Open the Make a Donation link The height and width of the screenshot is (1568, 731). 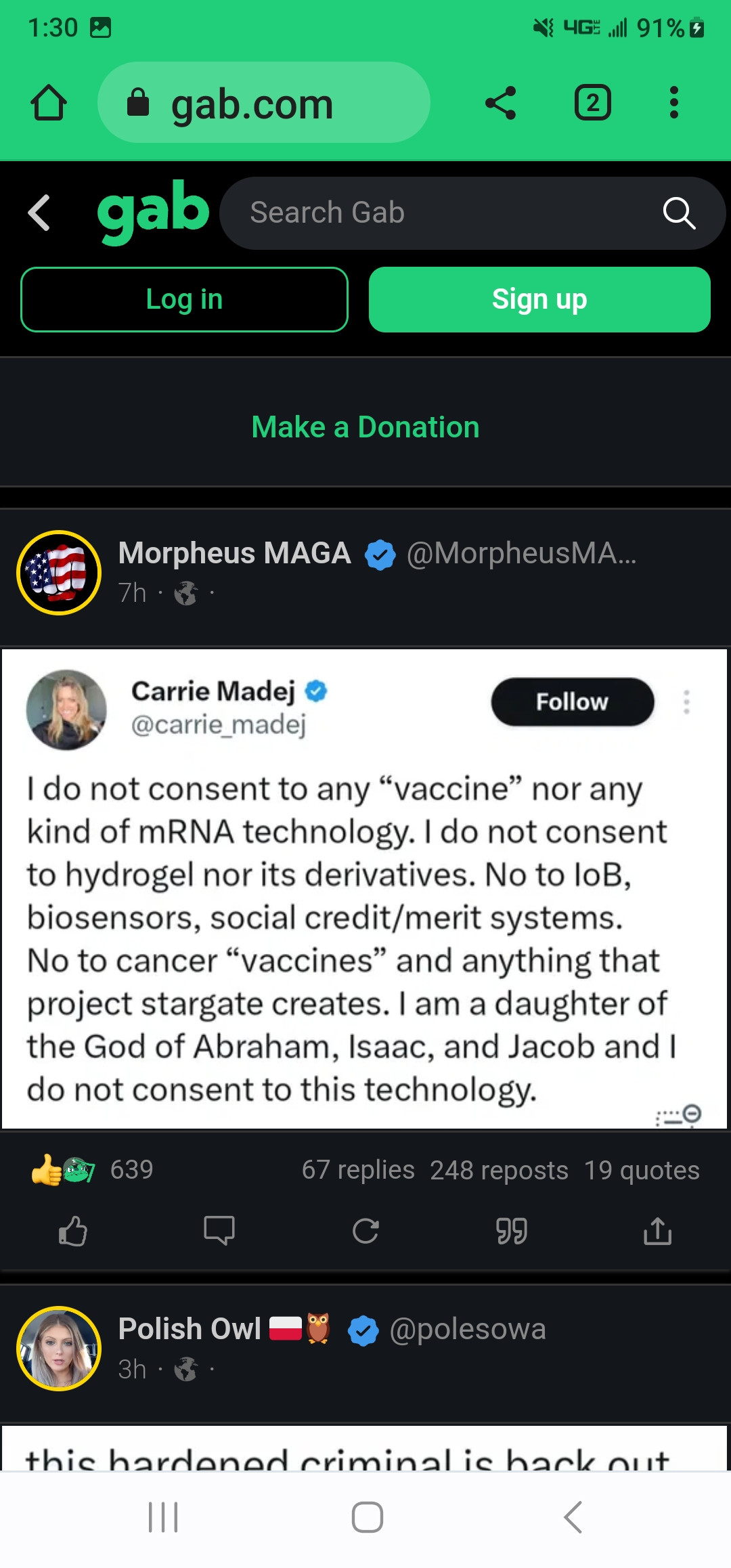tap(365, 427)
